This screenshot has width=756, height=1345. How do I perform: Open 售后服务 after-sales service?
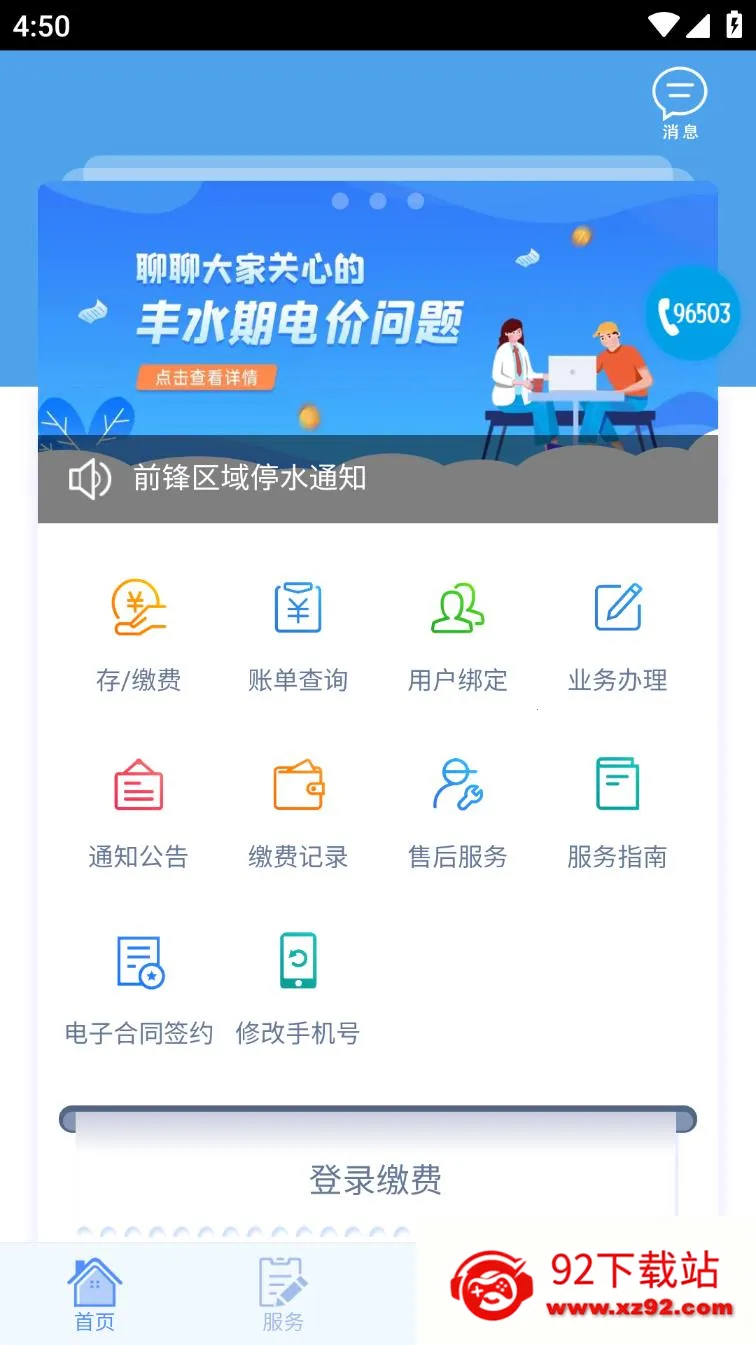[458, 813]
